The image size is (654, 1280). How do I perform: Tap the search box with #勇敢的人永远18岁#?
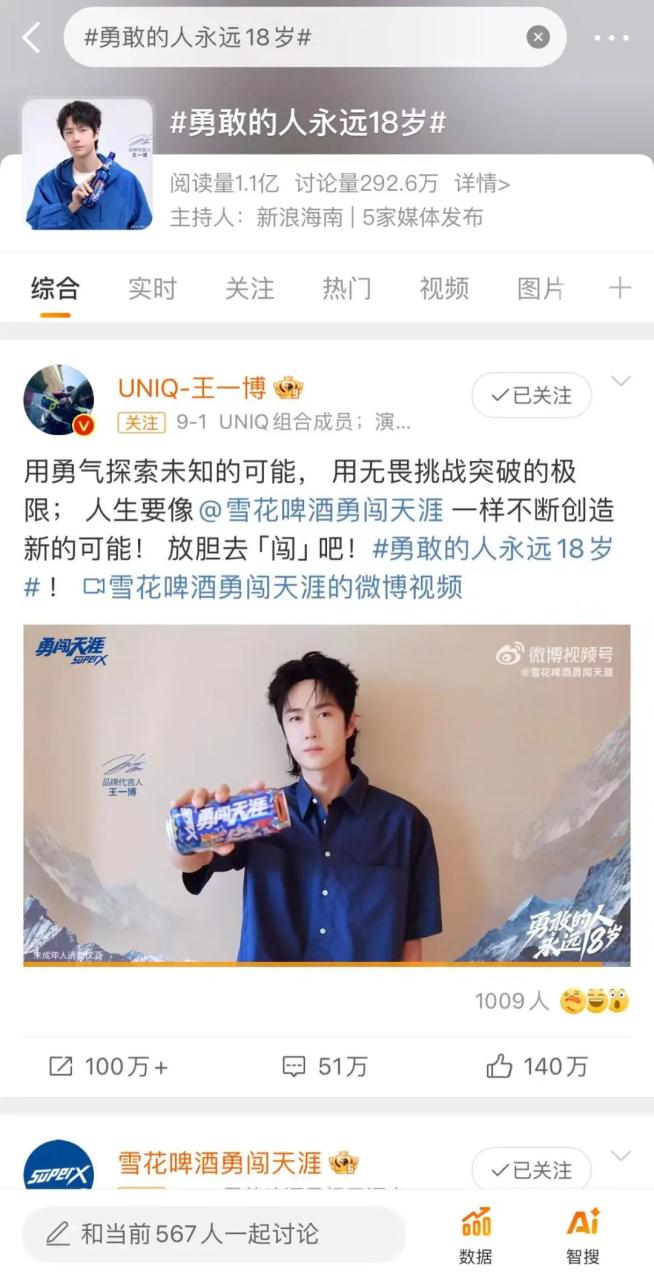click(300, 38)
